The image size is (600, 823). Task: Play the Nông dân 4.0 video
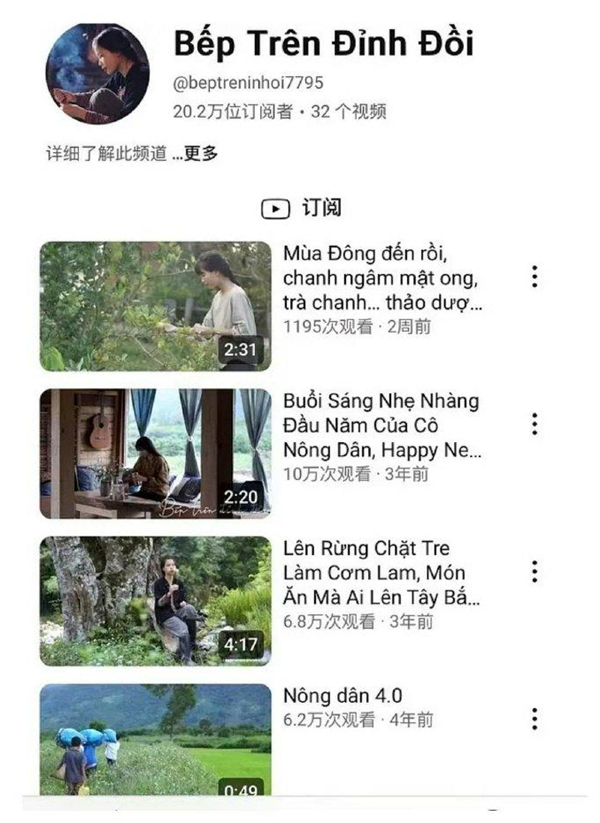155,740
